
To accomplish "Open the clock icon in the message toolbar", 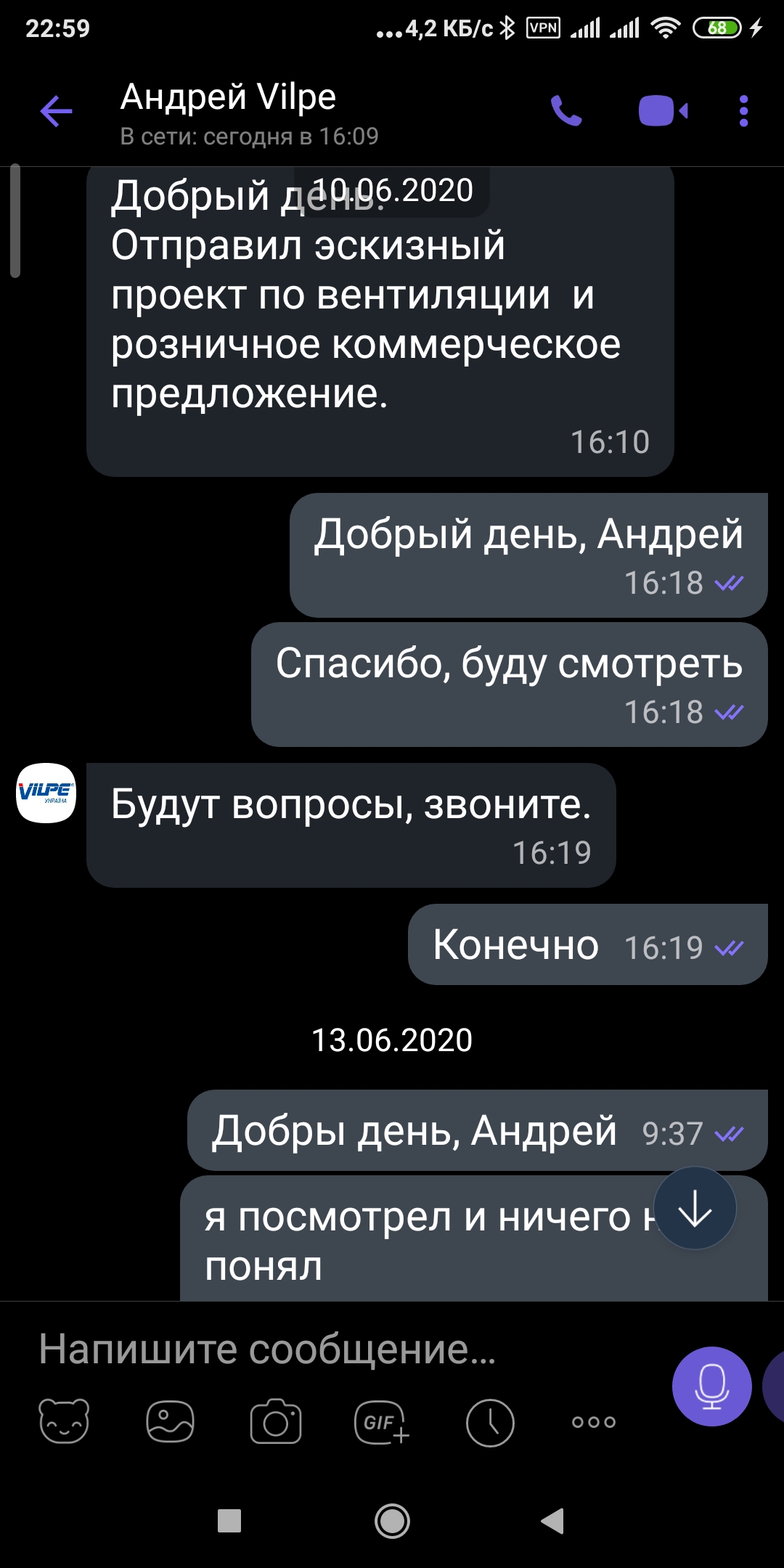I will [x=490, y=1423].
